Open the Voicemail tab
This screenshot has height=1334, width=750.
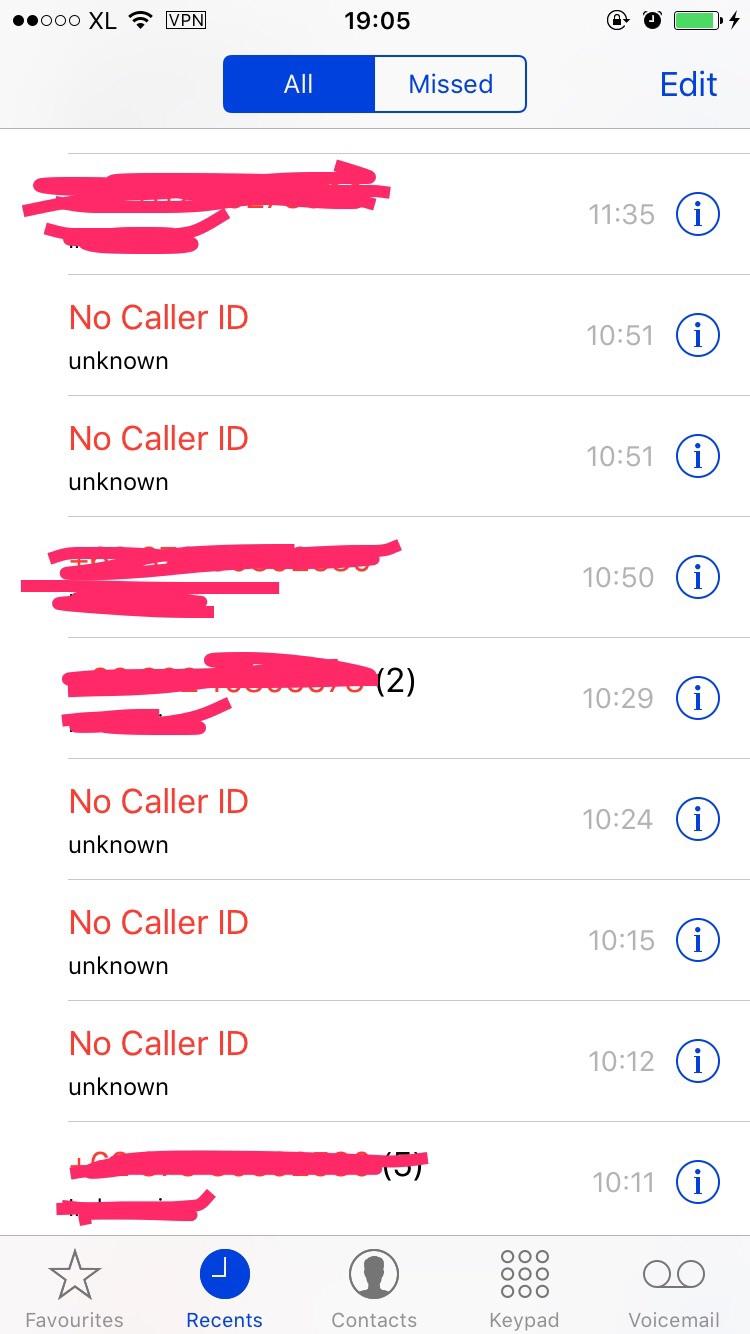[x=674, y=1289]
